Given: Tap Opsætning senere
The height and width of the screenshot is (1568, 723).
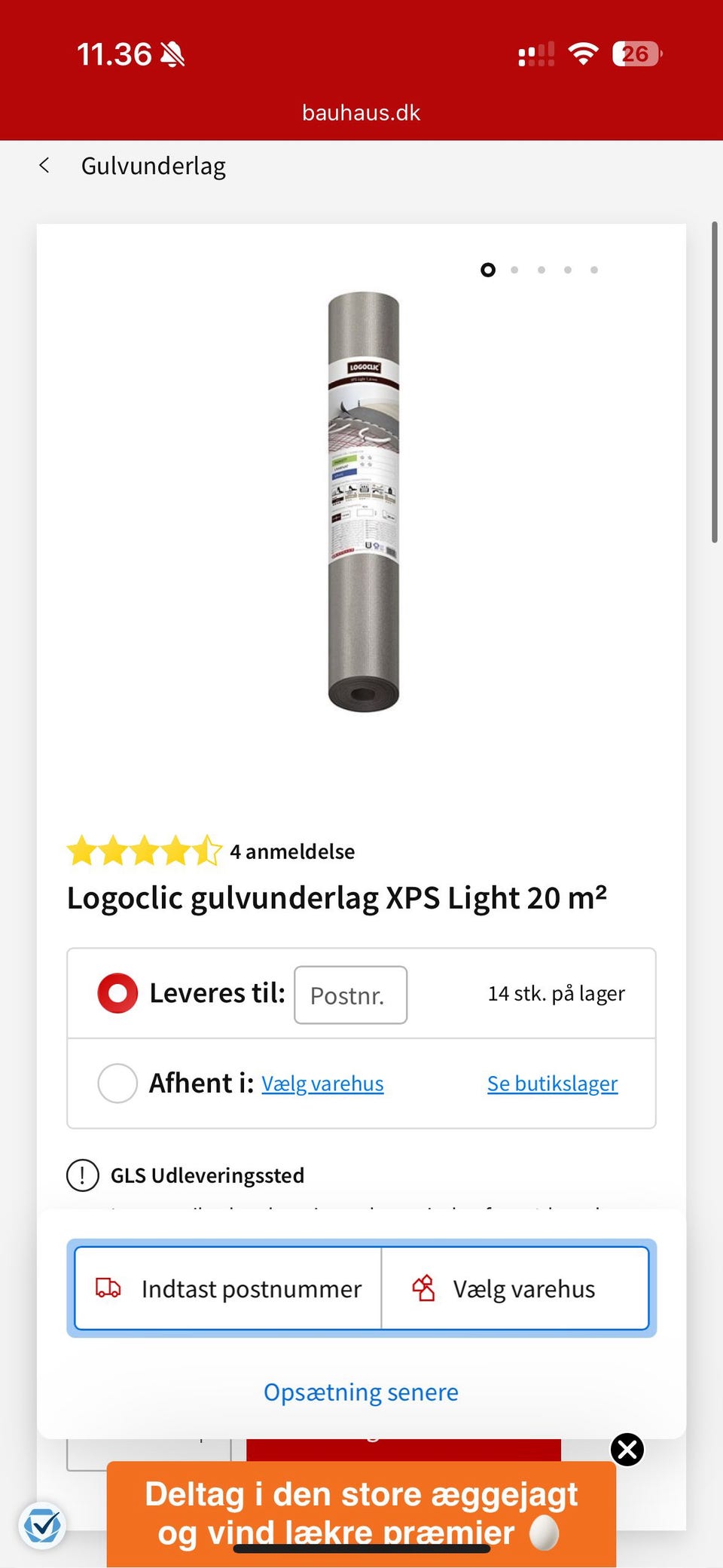Looking at the screenshot, I should [x=360, y=1392].
